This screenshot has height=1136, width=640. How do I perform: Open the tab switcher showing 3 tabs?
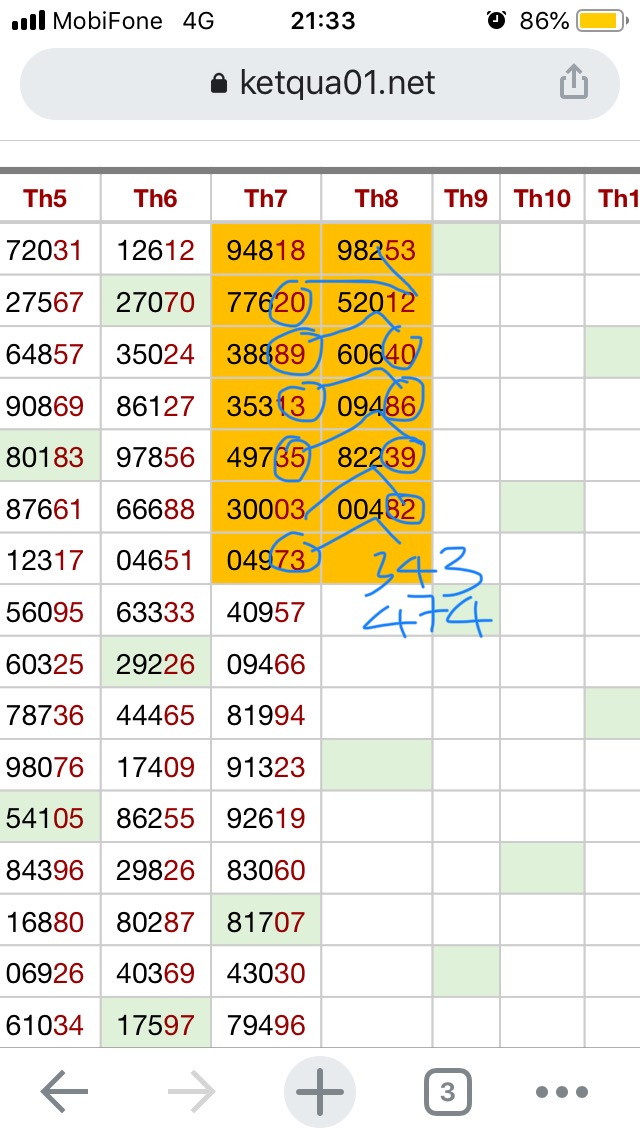coord(447,1093)
